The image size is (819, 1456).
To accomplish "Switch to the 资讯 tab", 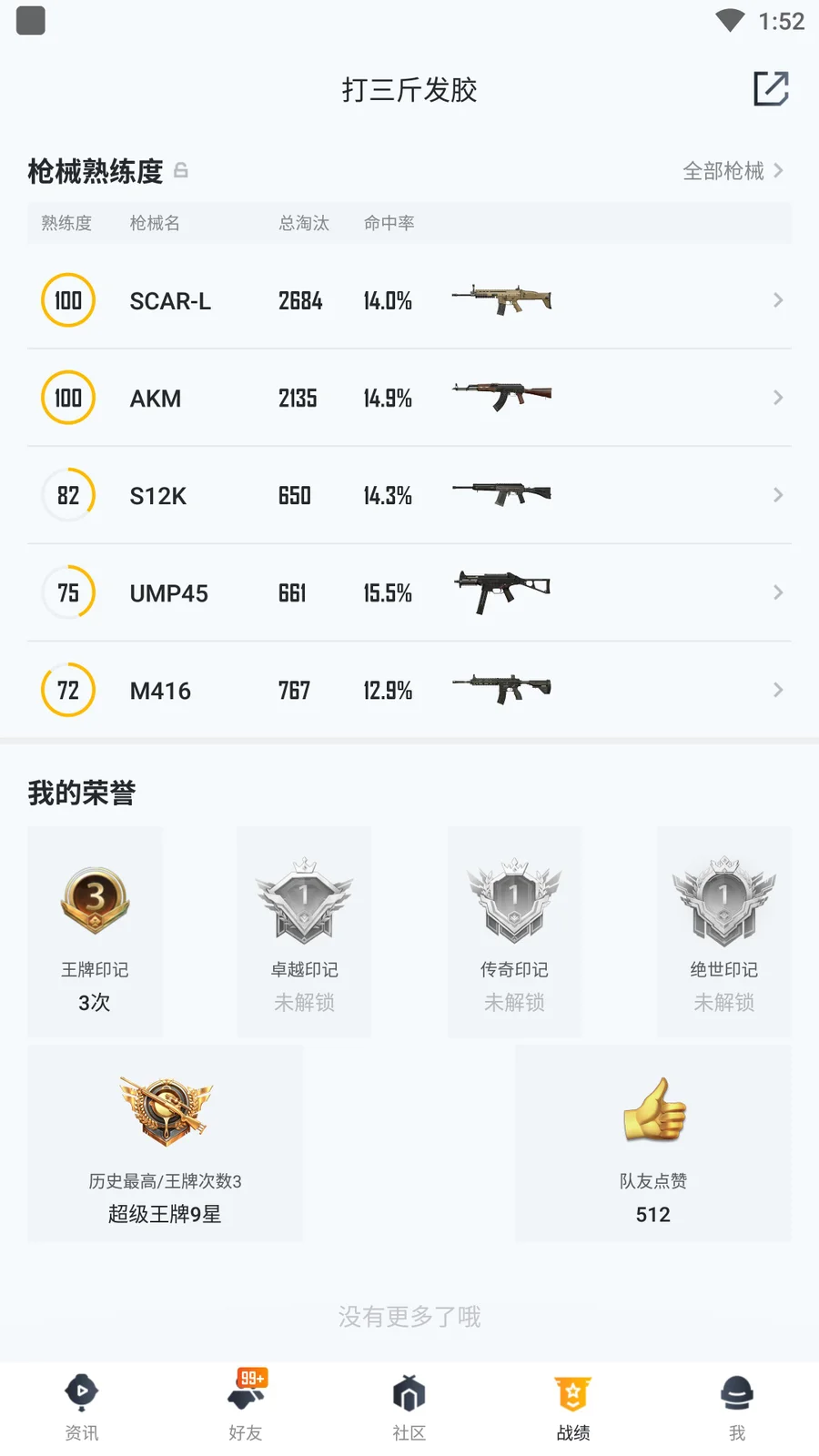I will point(82,1407).
